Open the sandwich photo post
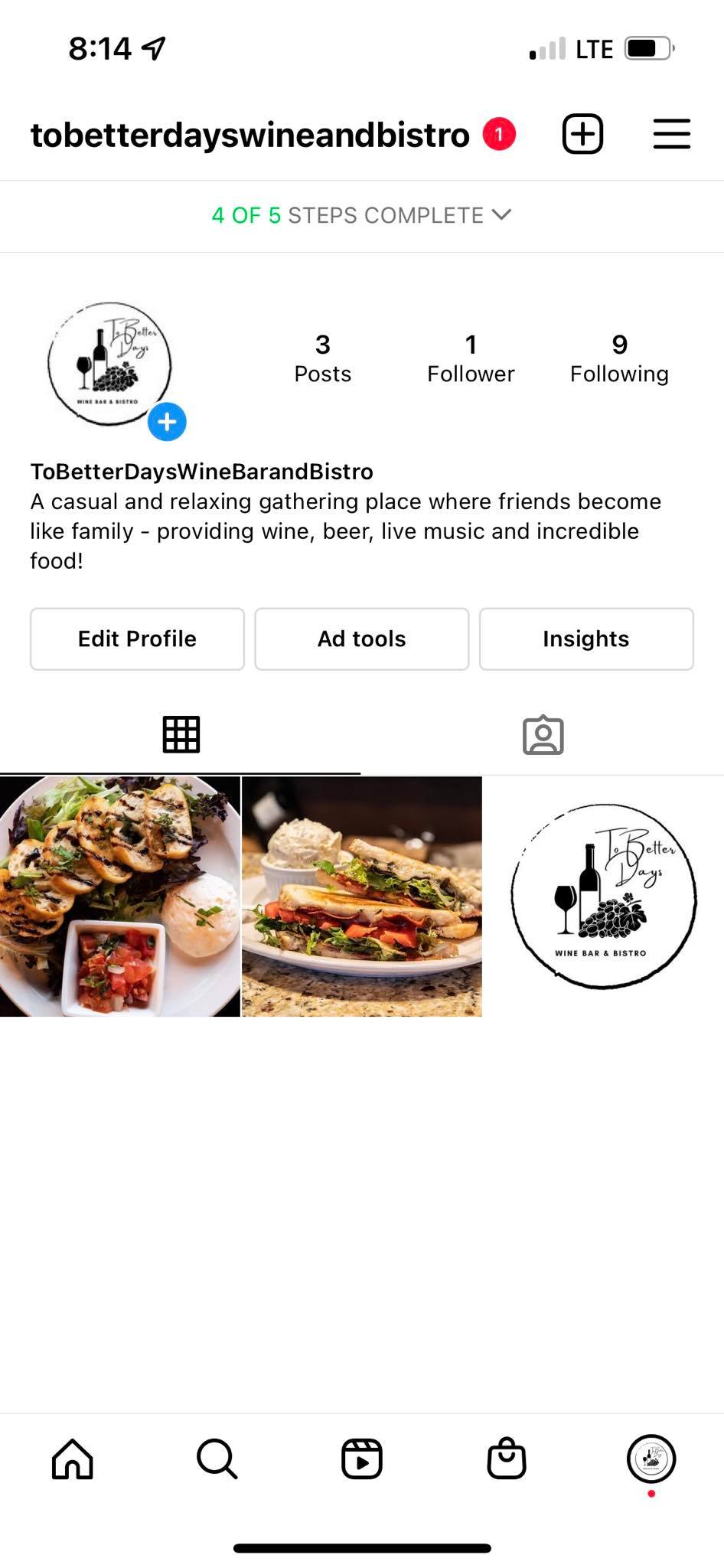This screenshot has width=724, height=1568. point(362,897)
